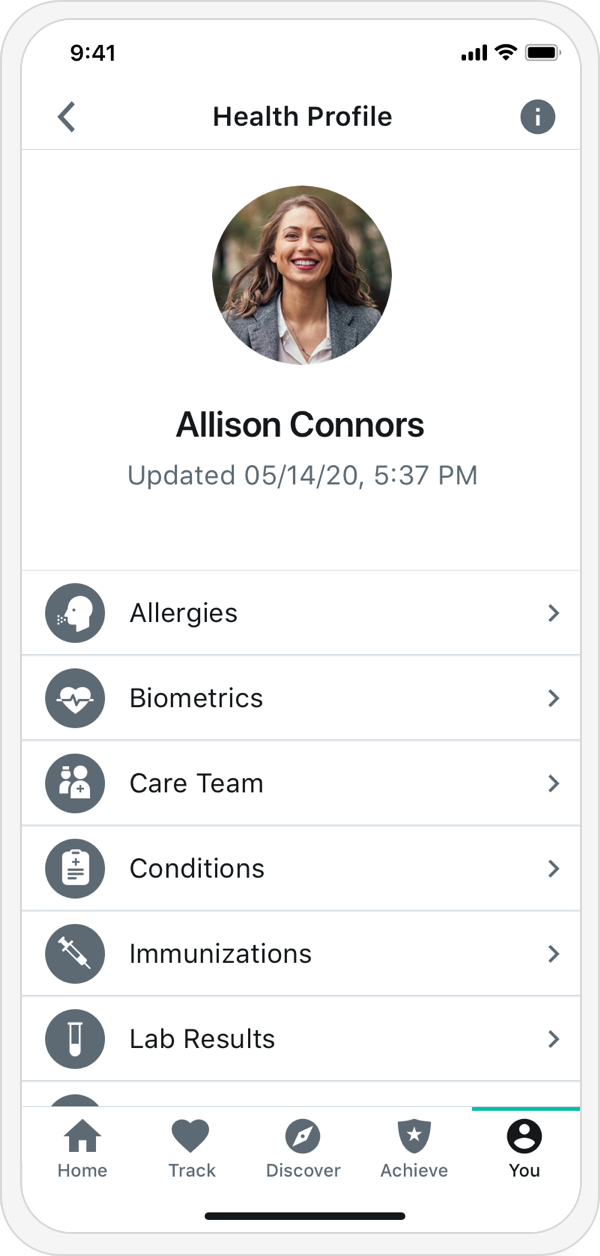Select the You tab

coord(524,1148)
